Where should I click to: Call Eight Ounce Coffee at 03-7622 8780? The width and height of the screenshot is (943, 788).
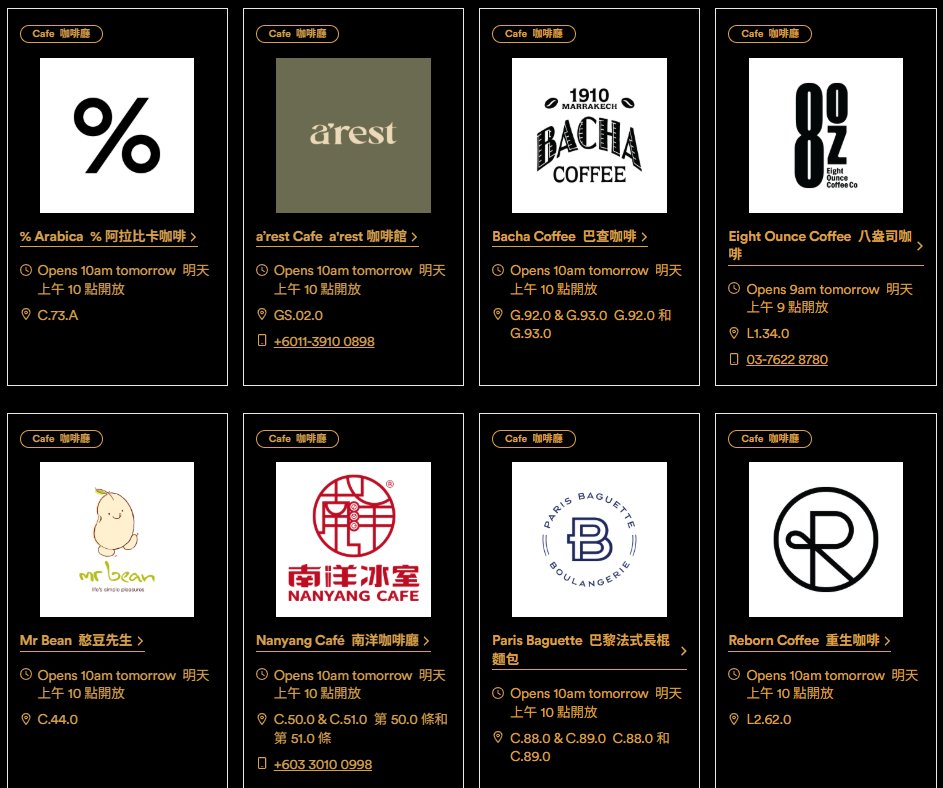pyautogui.click(x=787, y=359)
